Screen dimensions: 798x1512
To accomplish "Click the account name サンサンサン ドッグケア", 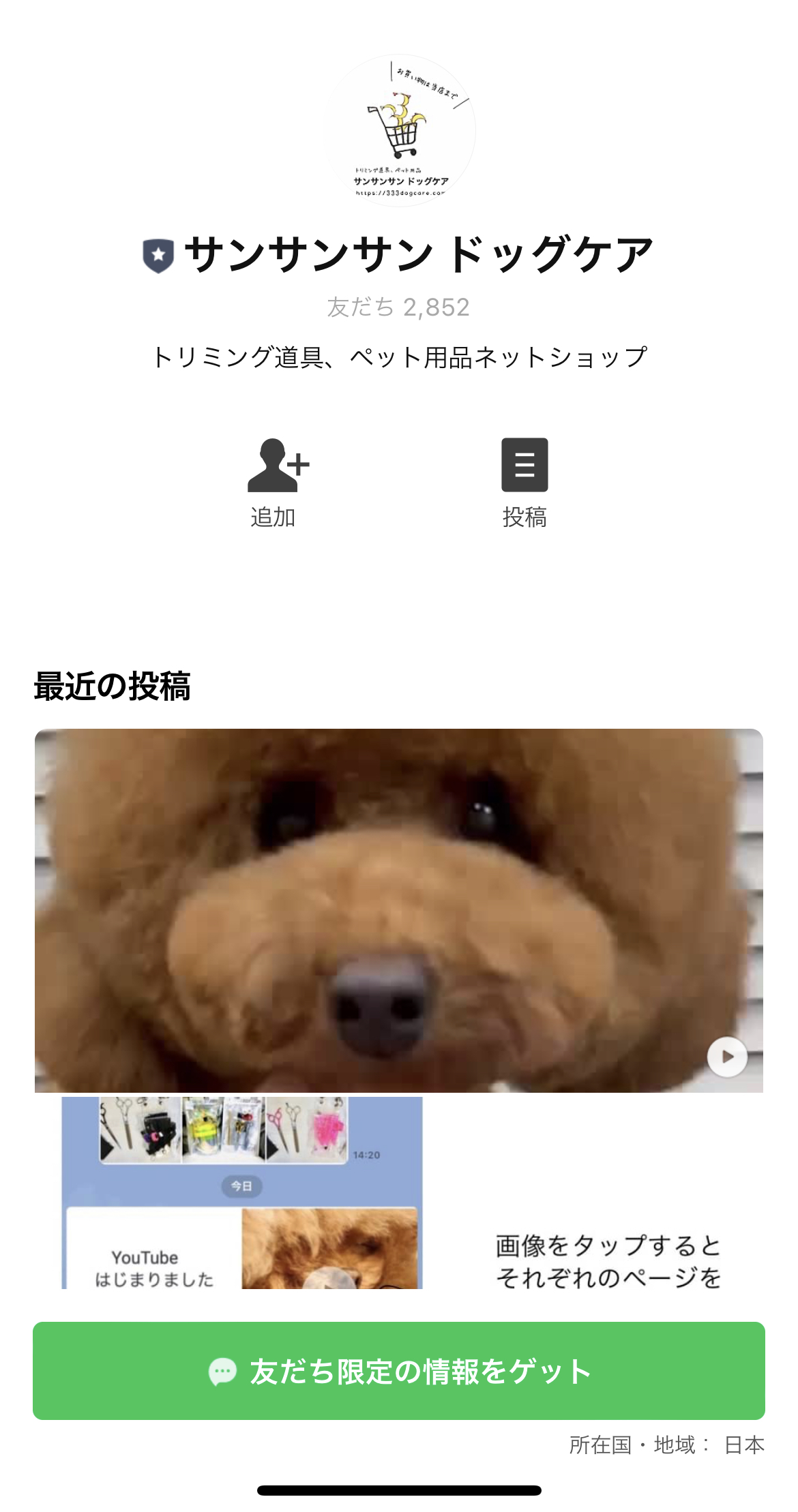I will (x=419, y=253).
